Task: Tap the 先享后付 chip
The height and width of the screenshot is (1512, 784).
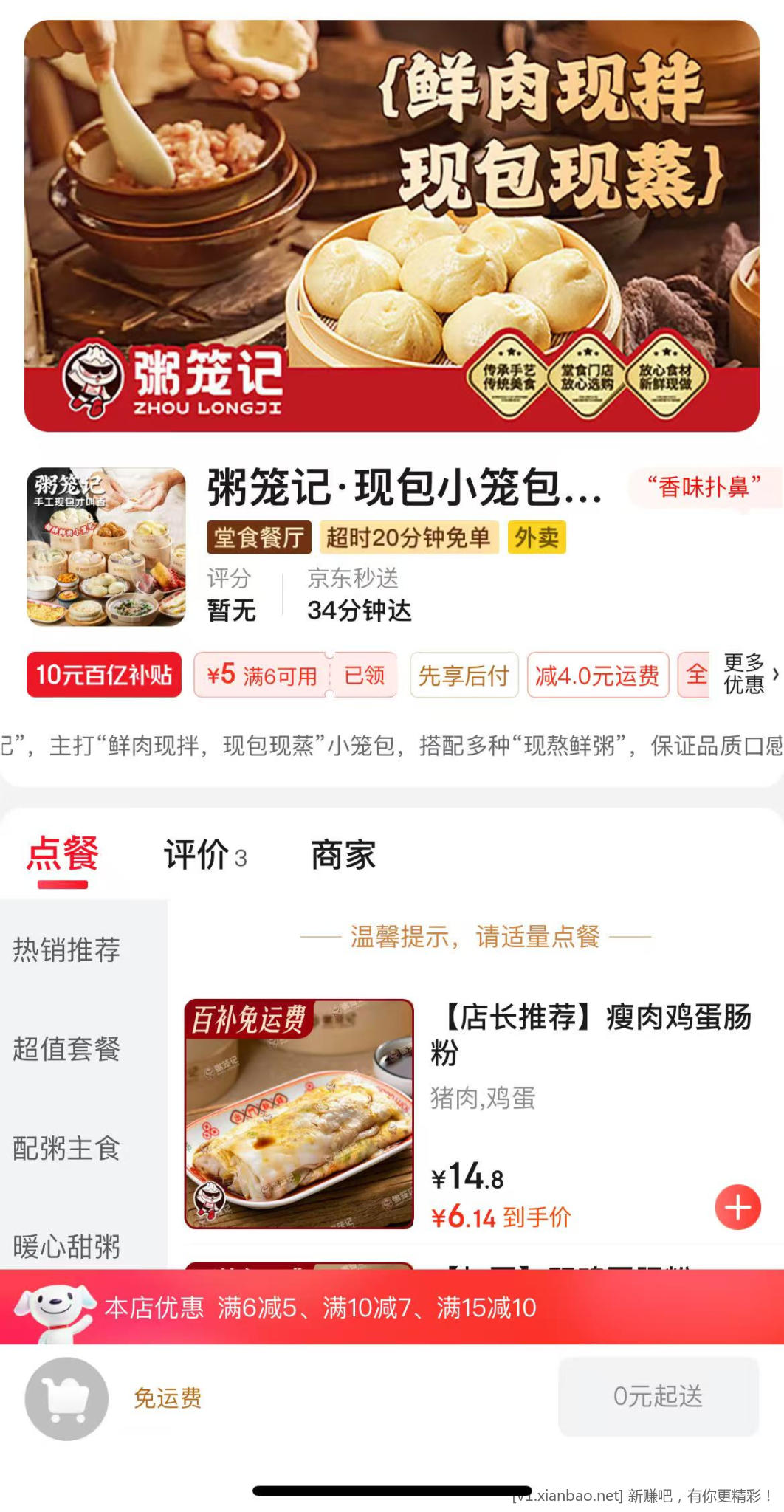Action: coord(464,675)
